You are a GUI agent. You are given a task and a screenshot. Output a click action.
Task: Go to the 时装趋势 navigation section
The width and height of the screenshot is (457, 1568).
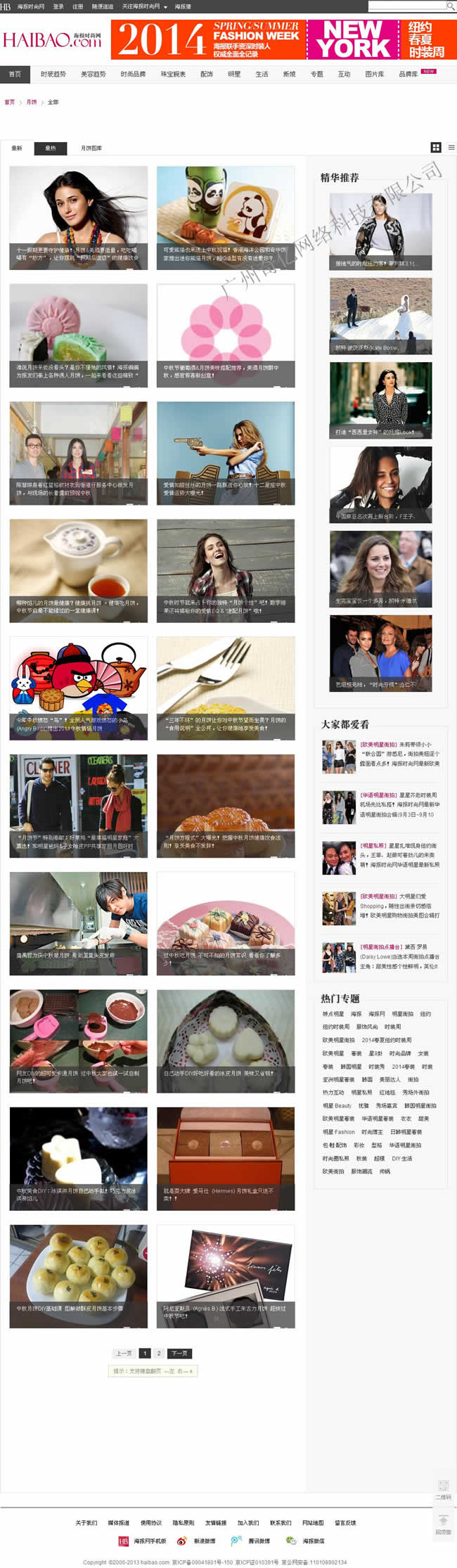point(53,74)
